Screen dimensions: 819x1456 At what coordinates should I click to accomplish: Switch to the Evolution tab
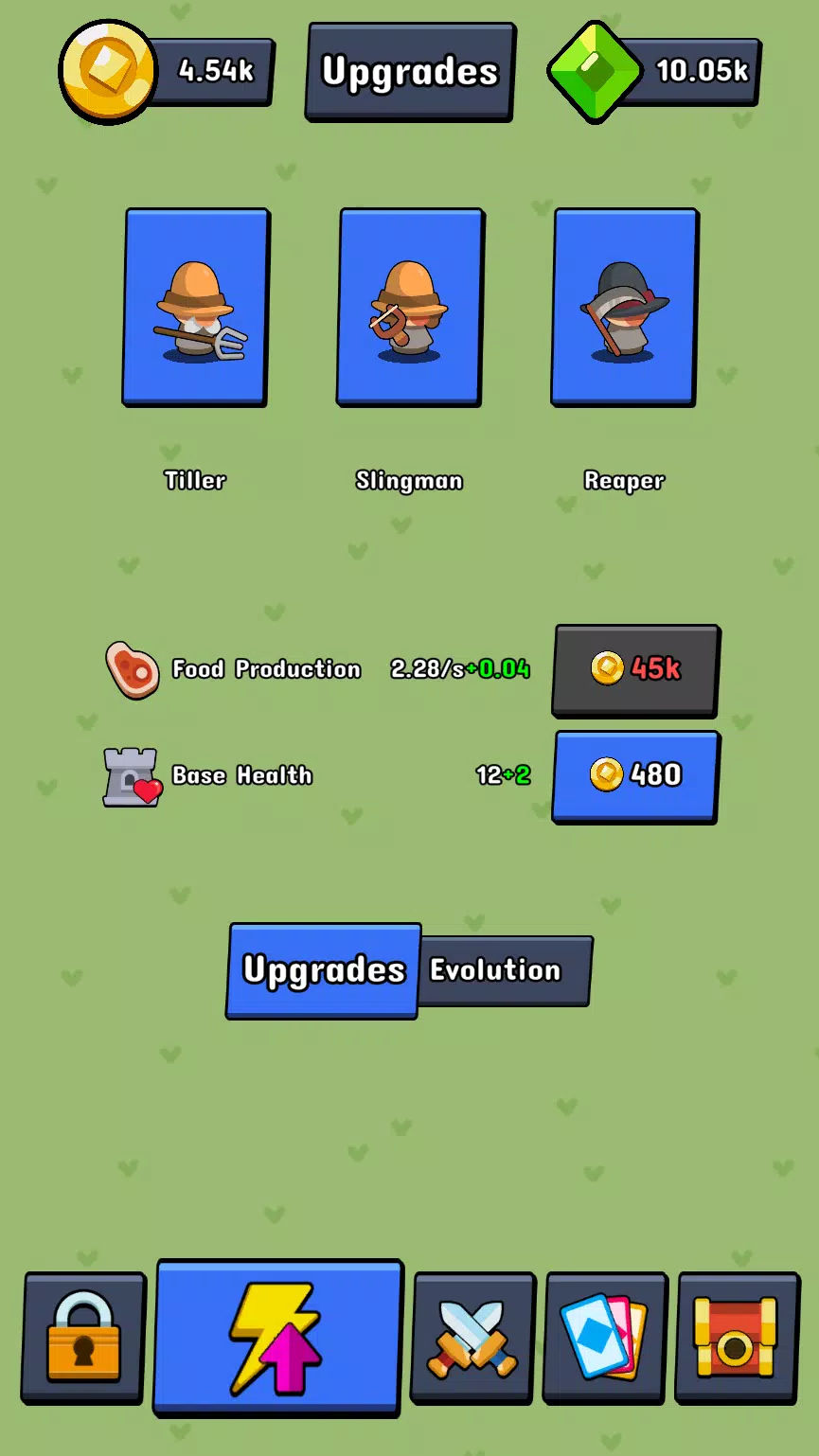pos(504,970)
